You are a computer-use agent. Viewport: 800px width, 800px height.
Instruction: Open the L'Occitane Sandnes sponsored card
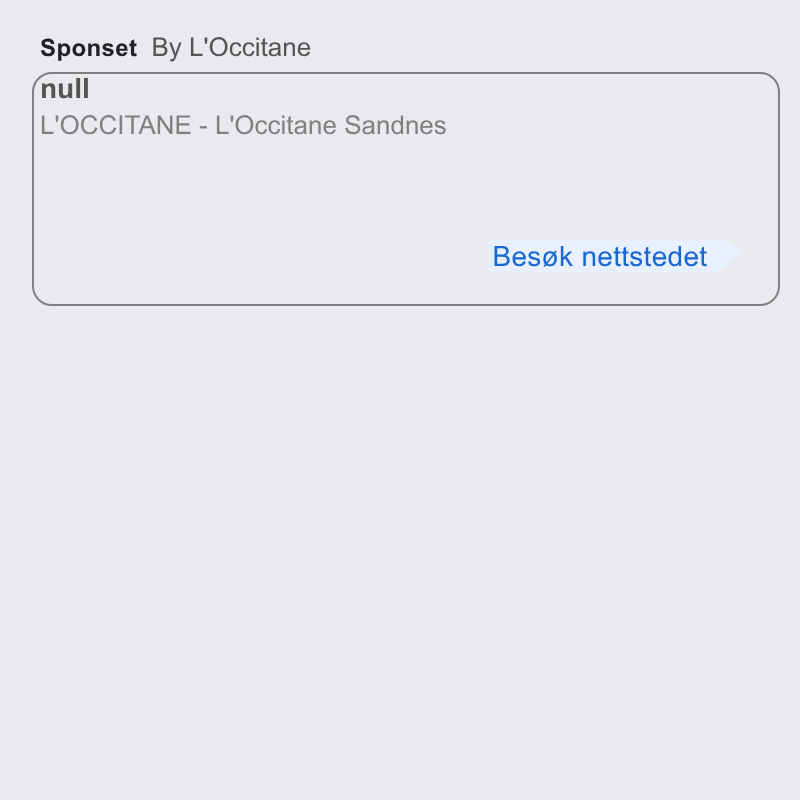(x=406, y=189)
